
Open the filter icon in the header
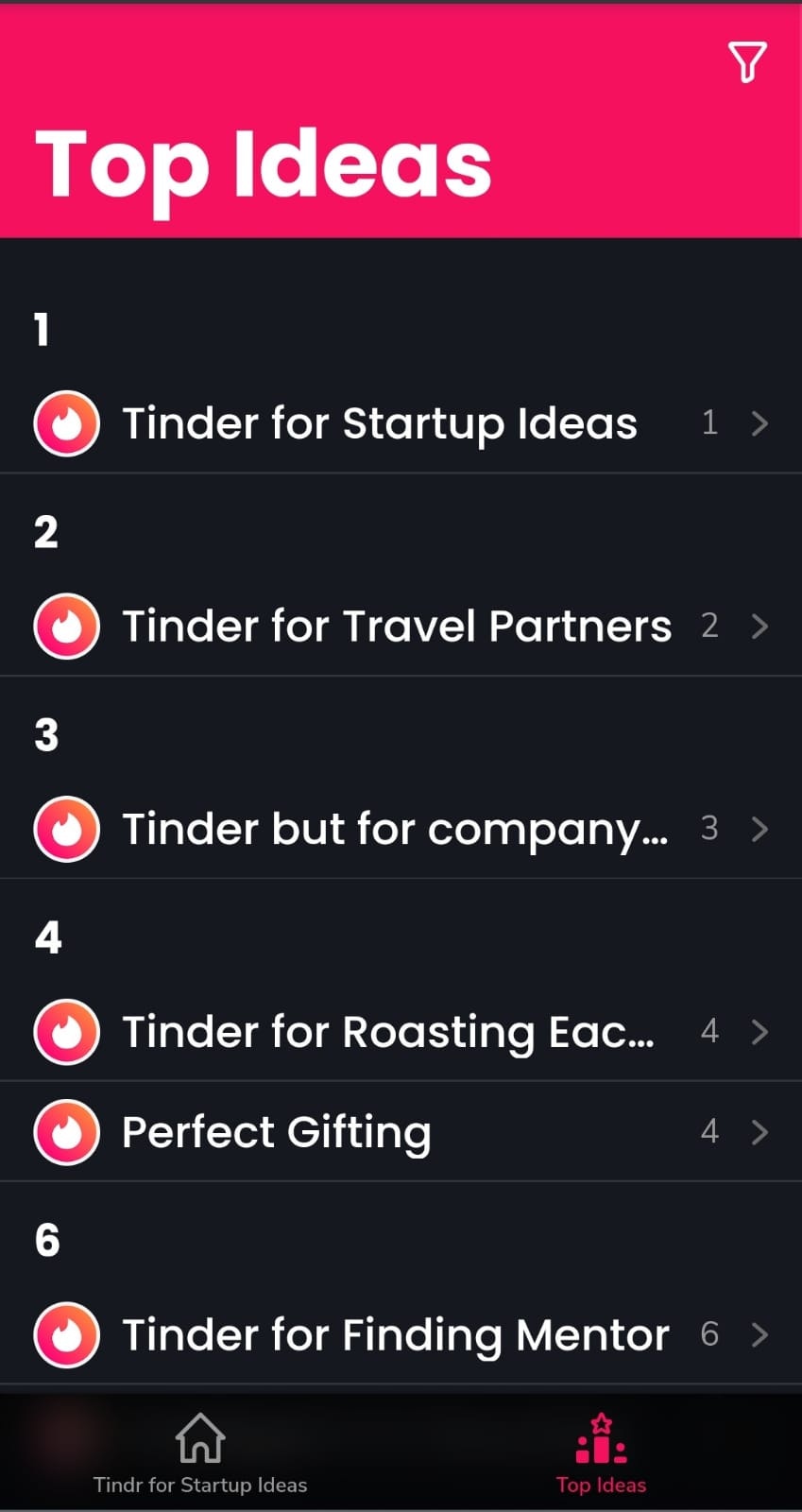point(746,61)
